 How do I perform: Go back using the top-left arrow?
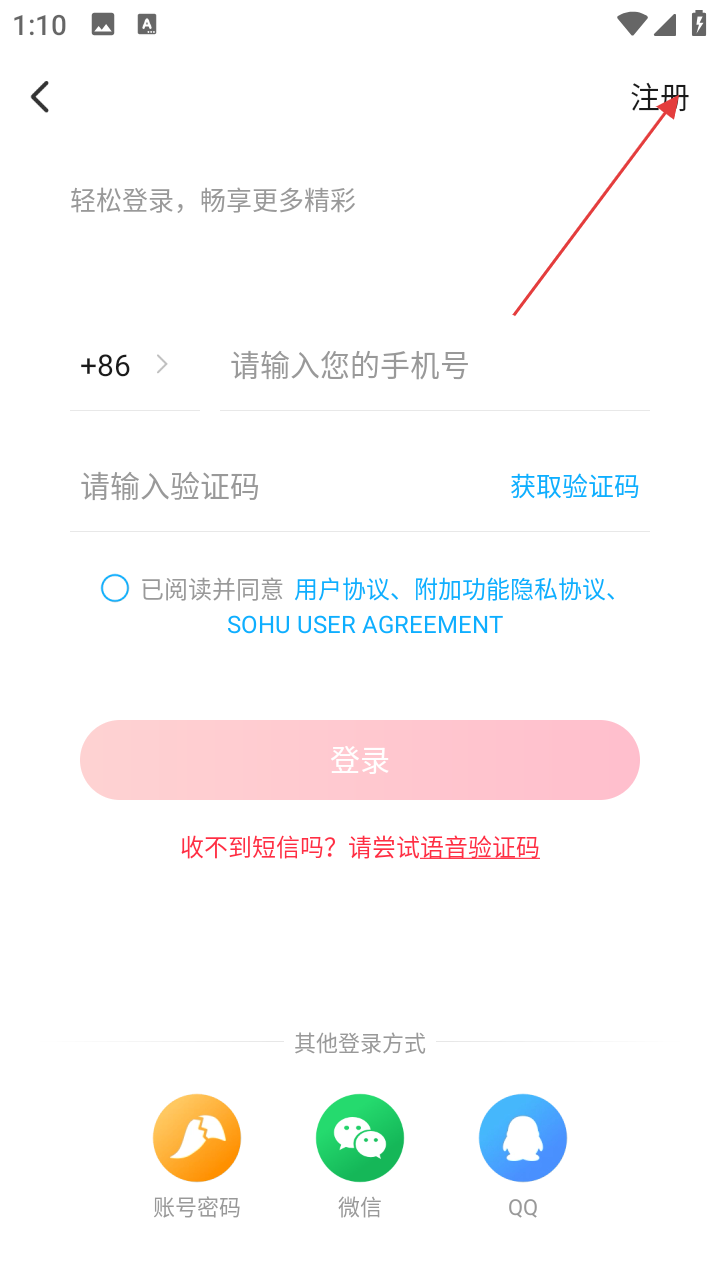[x=40, y=97]
